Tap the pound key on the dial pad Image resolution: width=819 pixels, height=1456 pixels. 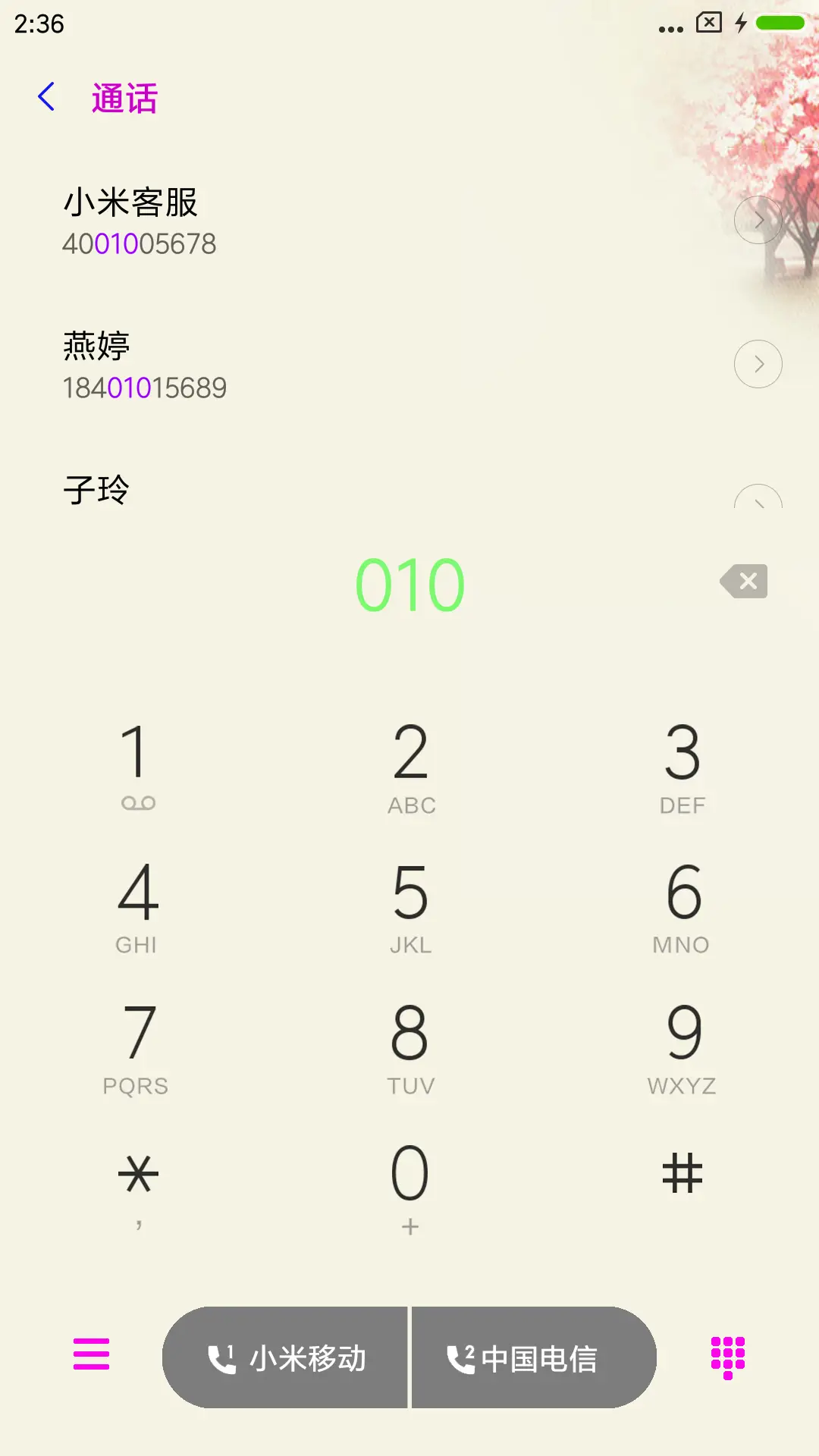point(682,1173)
